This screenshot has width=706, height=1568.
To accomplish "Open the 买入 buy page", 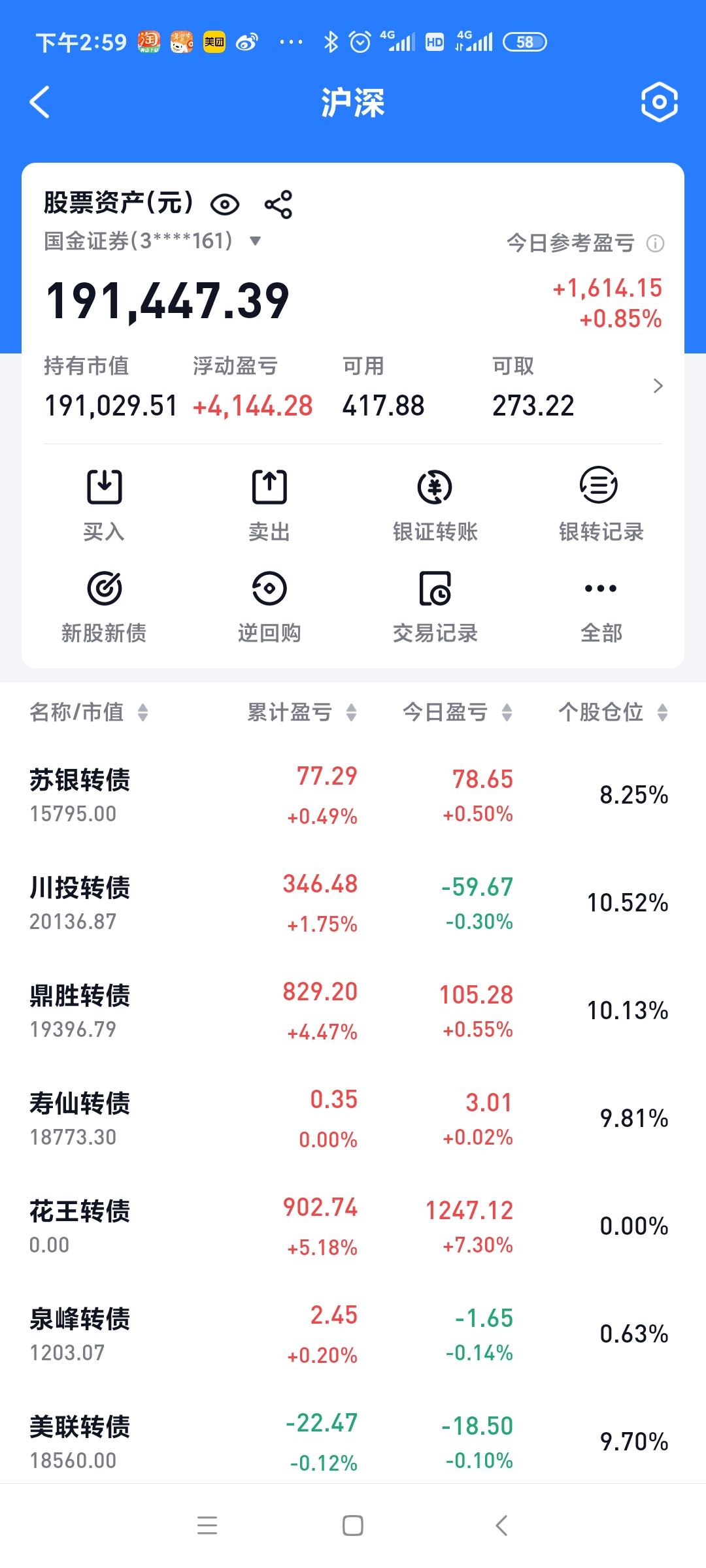I will pyautogui.click(x=104, y=504).
